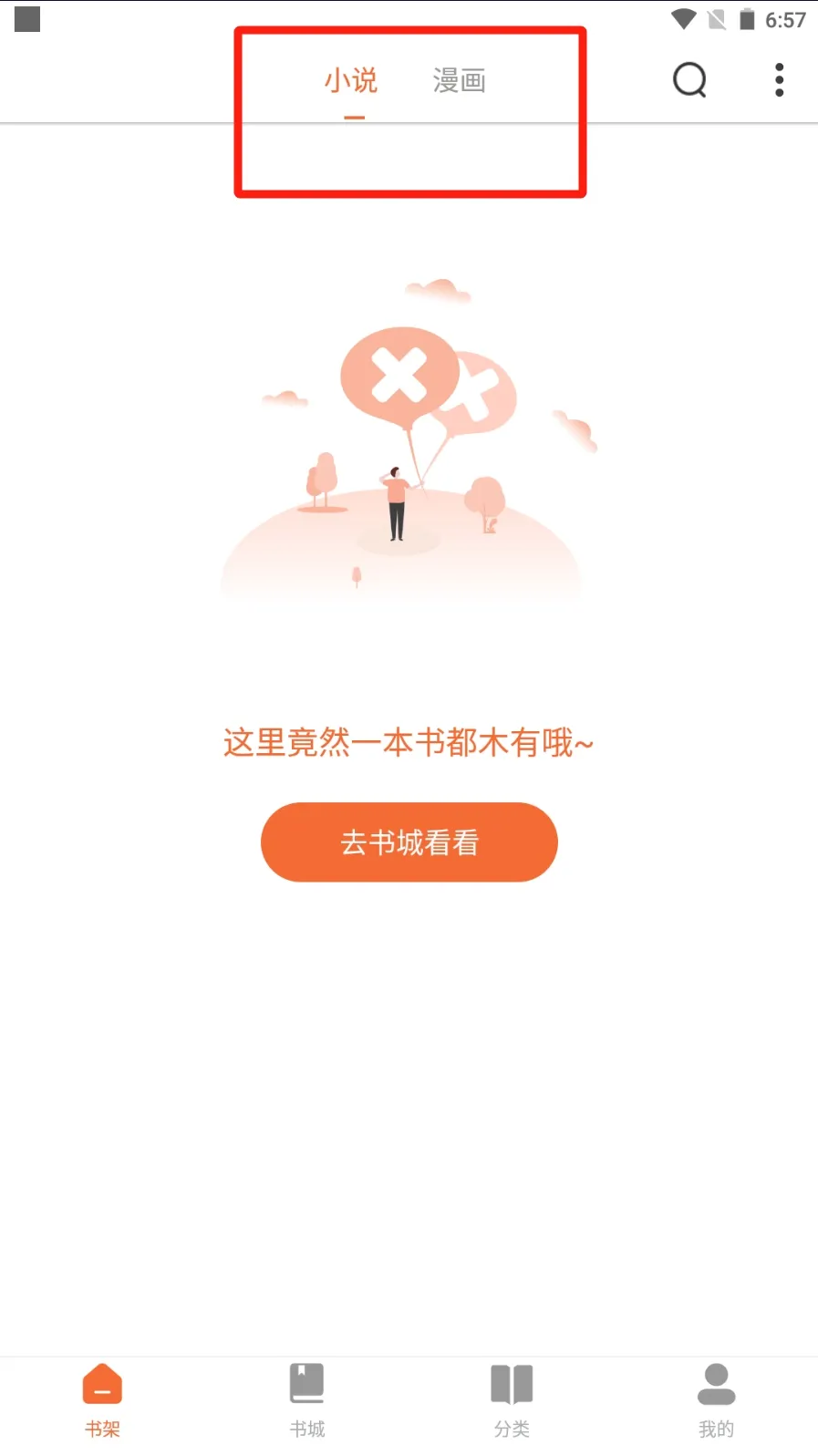Switch to the 小说 tab

[x=351, y=81]
